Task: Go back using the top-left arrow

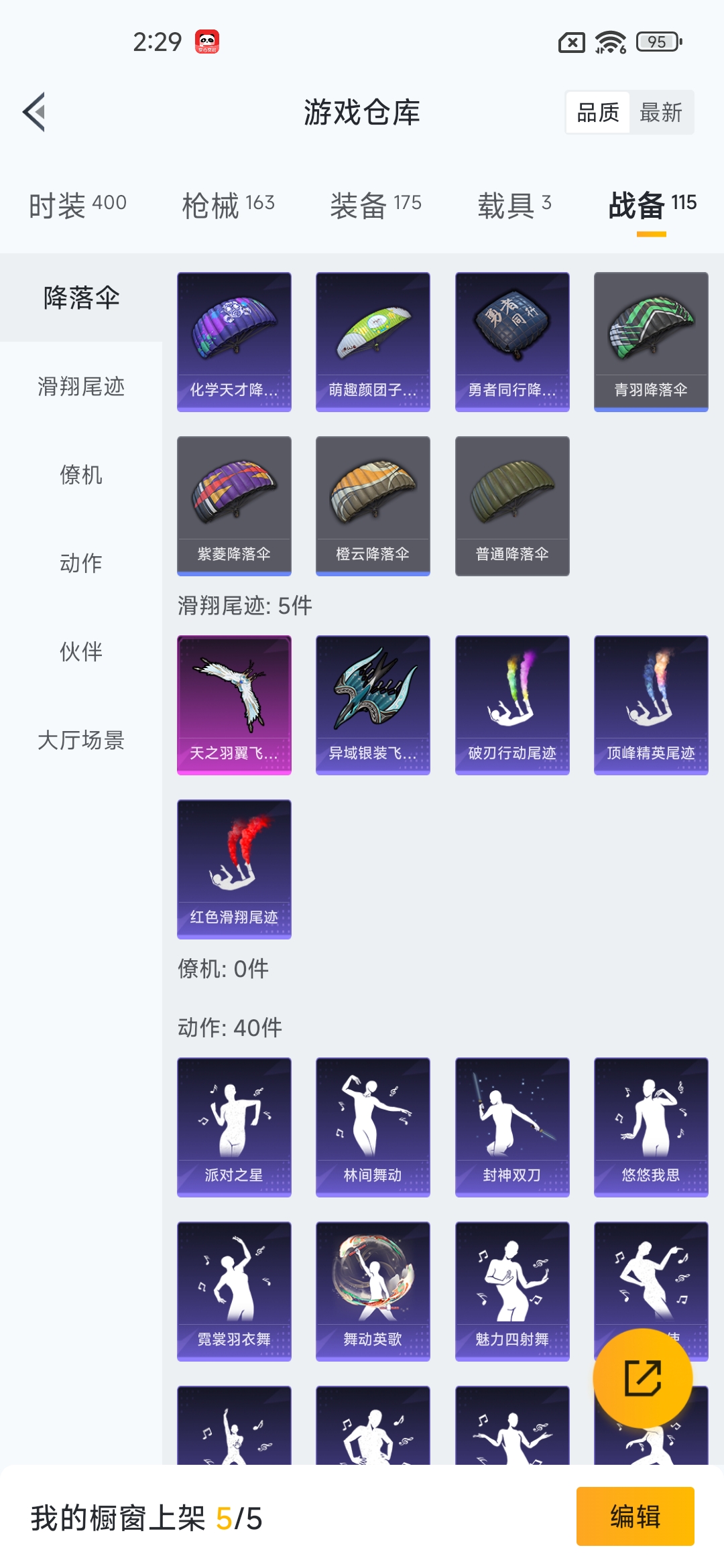Action: click(x=35, y=112)
